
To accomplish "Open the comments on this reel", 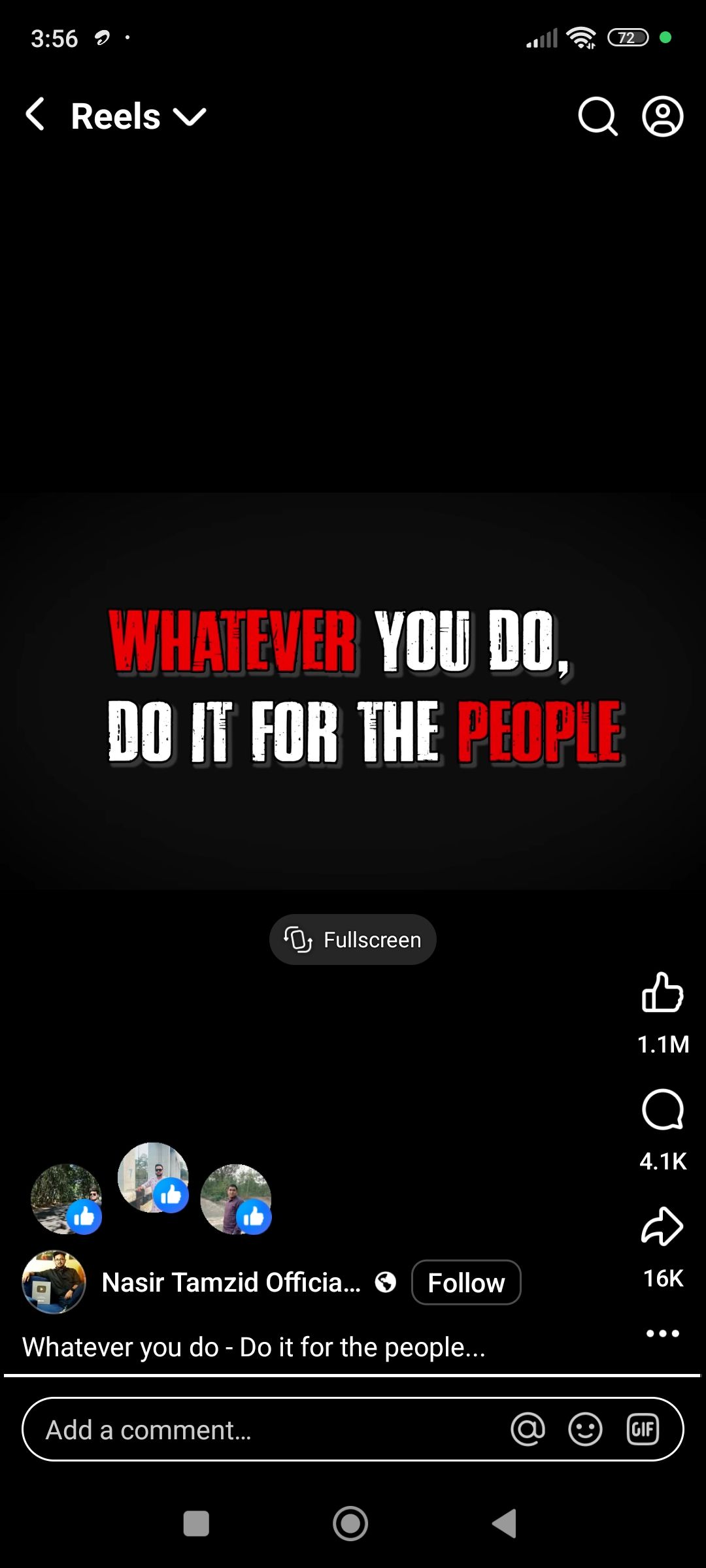I will (662, 1109).
